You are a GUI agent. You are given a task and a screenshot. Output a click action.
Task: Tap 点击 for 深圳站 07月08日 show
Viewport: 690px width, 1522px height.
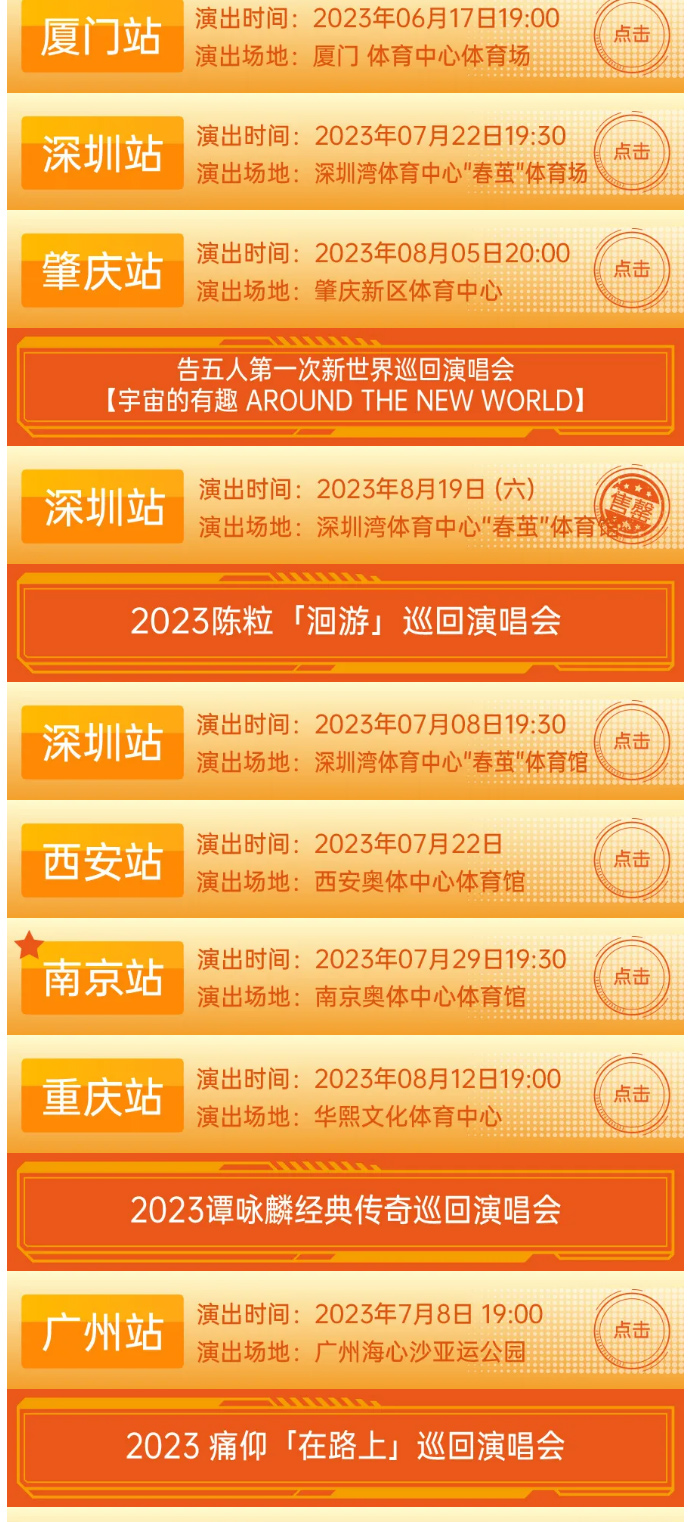tap(631, 741)
